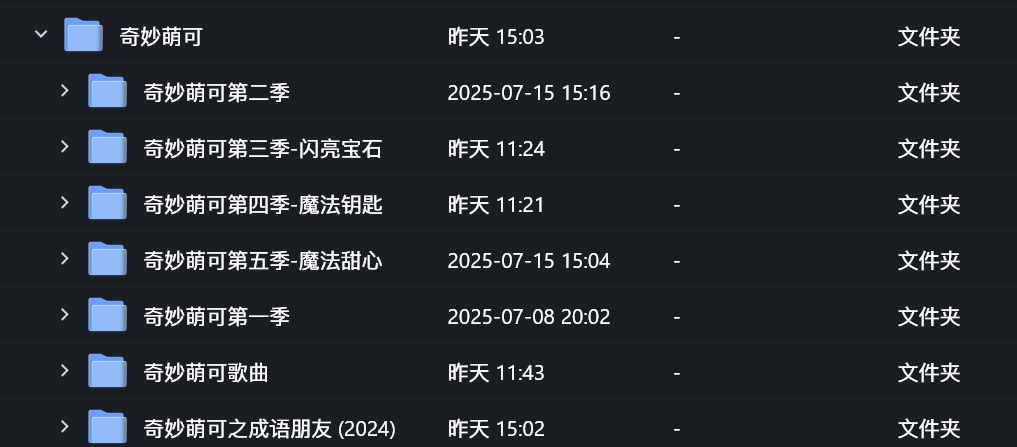The height and width of the screenshot is (447, 1017).
Task: Select the 奇妙萌可第五季-魔法甜心 folder
Action: click(x=262, y=261)
